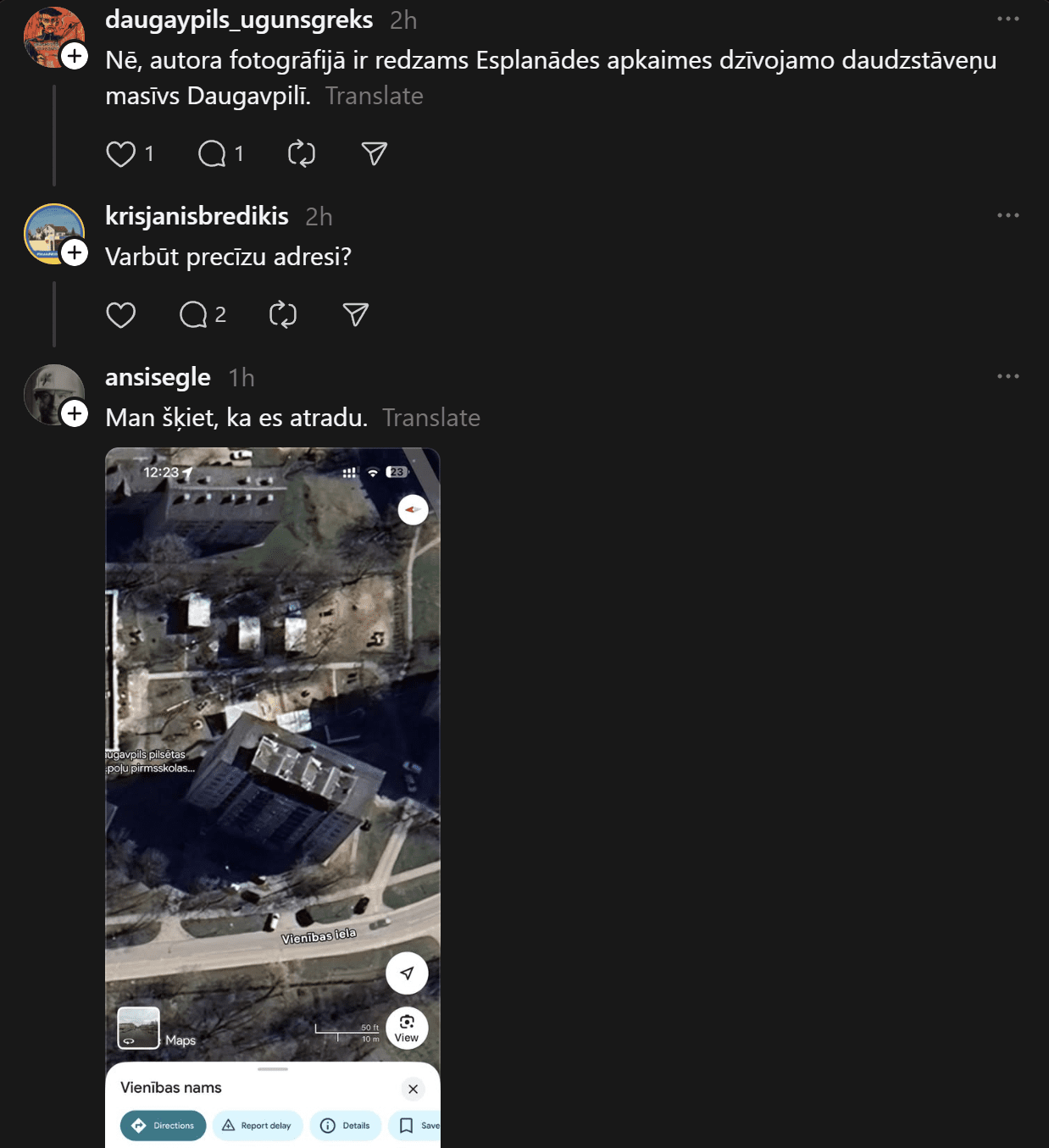Visit krisjanisbredikis's profile by username
This screenshot has width=1049, height=1148.
197,216
